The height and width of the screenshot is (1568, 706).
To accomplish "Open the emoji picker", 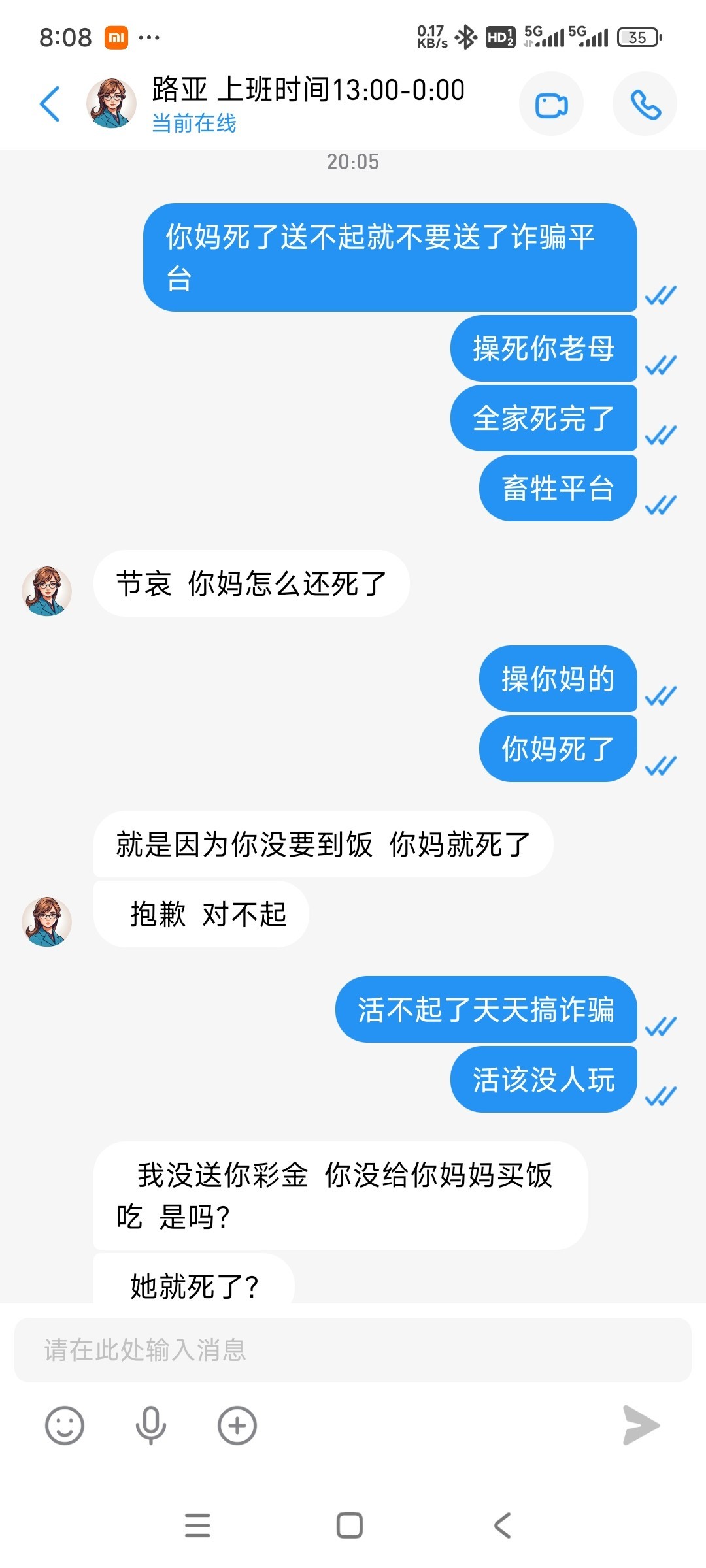I will point(64,1425).
